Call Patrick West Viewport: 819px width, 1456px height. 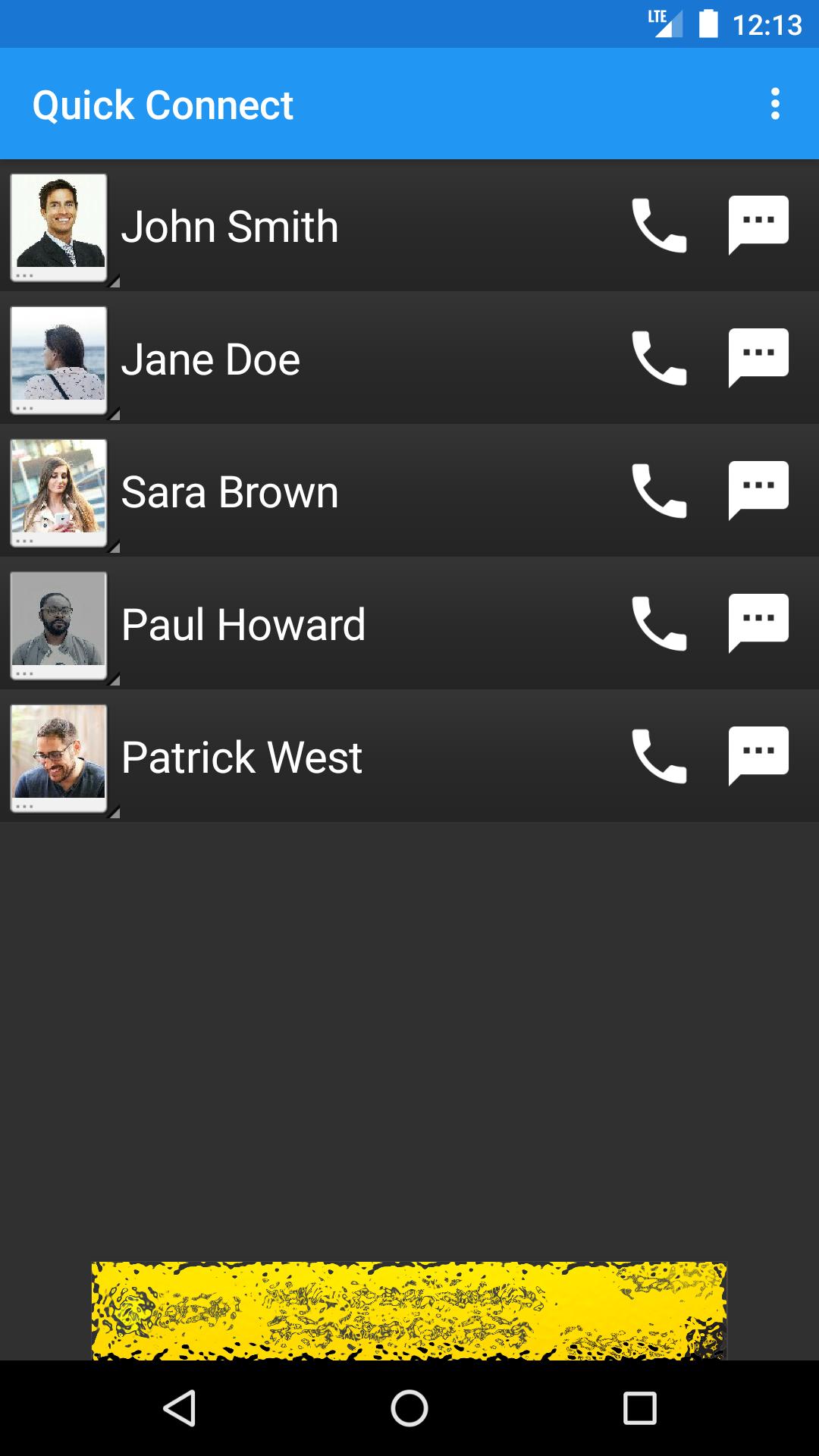[659, 757]
